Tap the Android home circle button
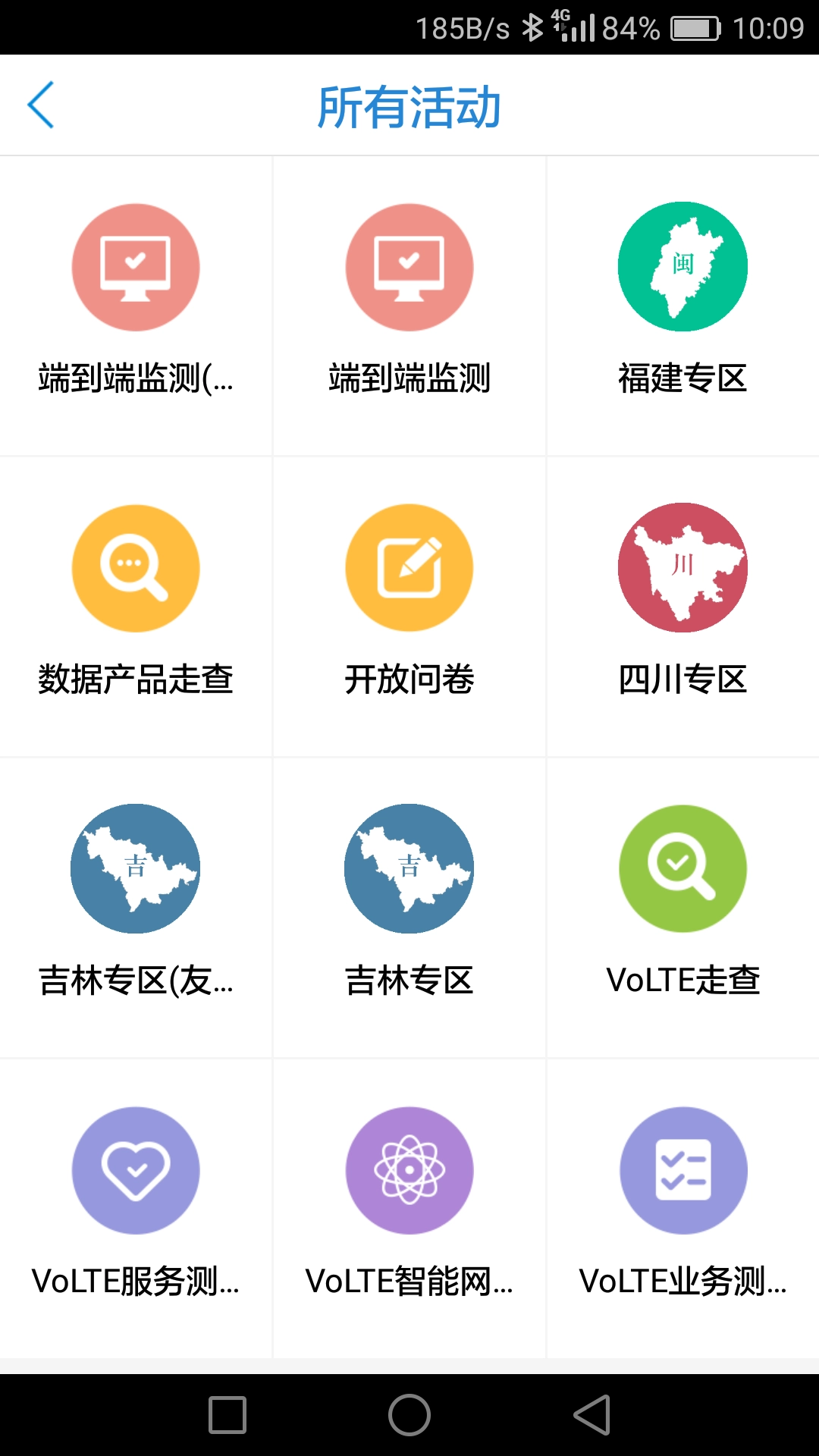819x1456 pixels. [x=409, y=1415]
